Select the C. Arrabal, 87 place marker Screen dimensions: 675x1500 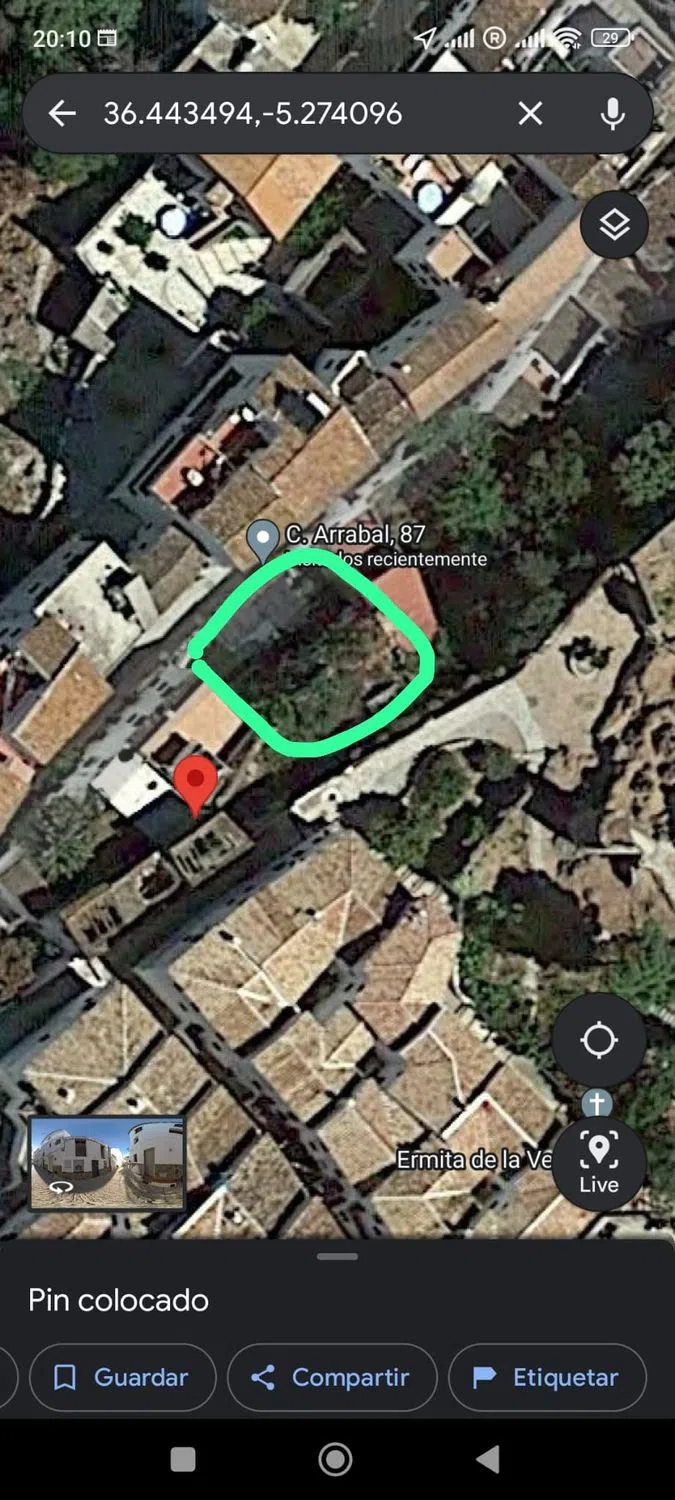263,539
